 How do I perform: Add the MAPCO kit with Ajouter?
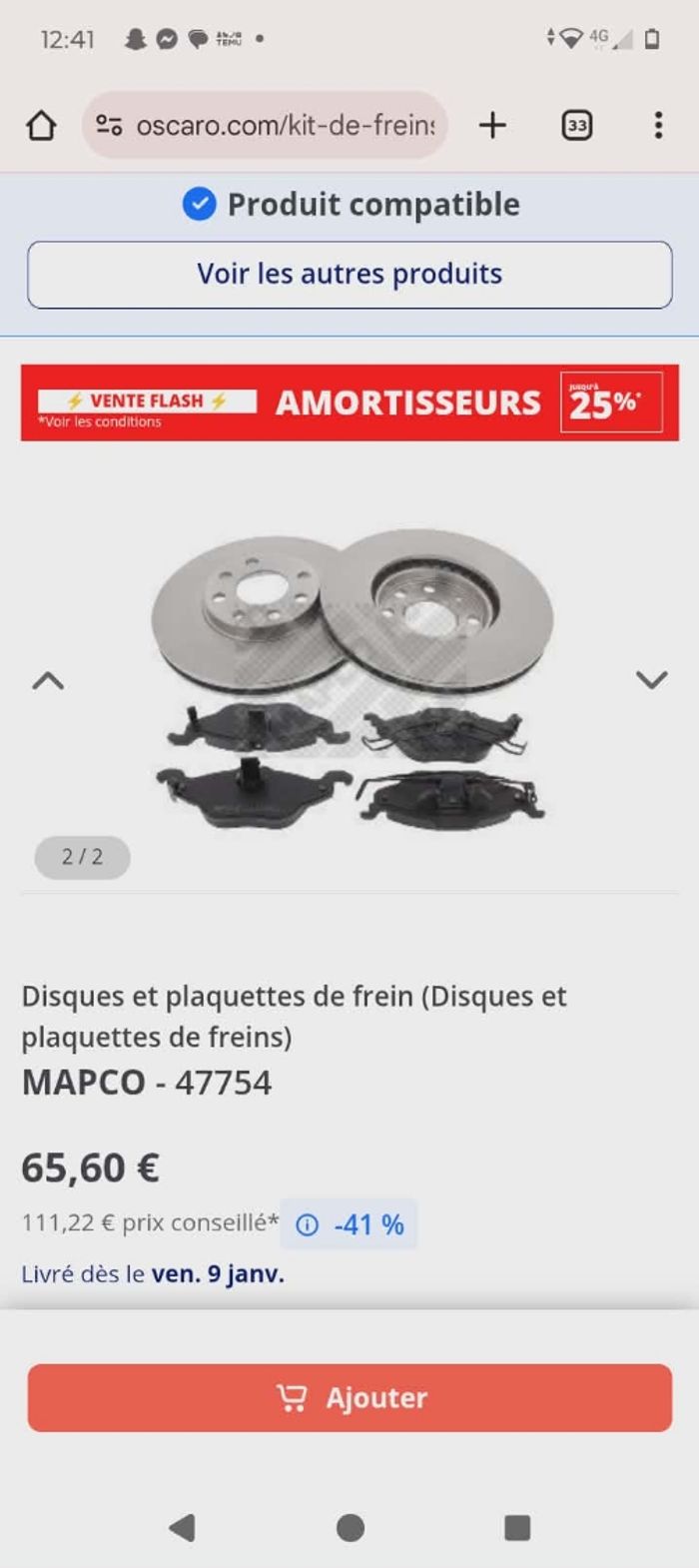coord(349,1398)
